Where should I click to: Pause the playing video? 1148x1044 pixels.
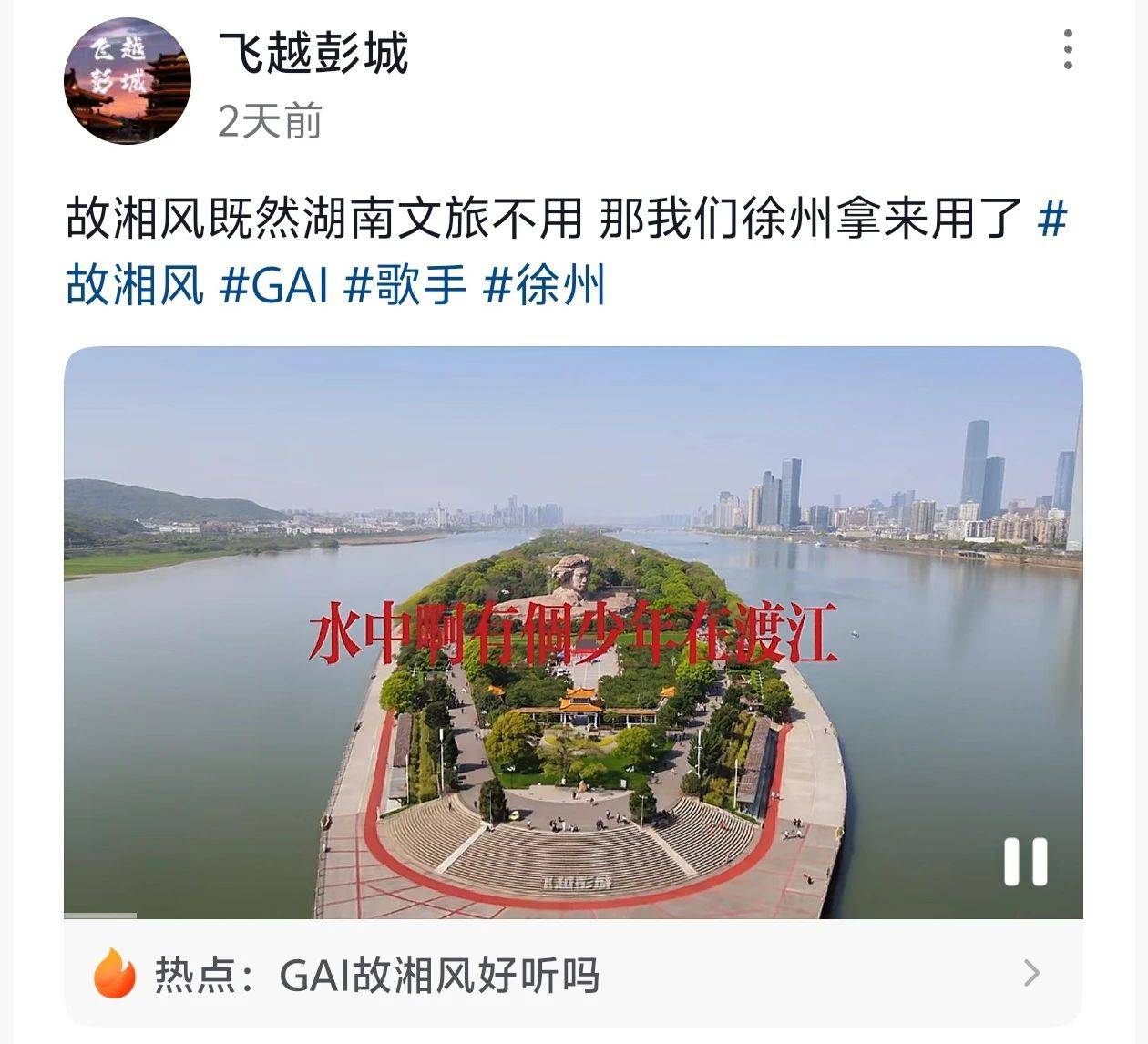click(1025, 861)
